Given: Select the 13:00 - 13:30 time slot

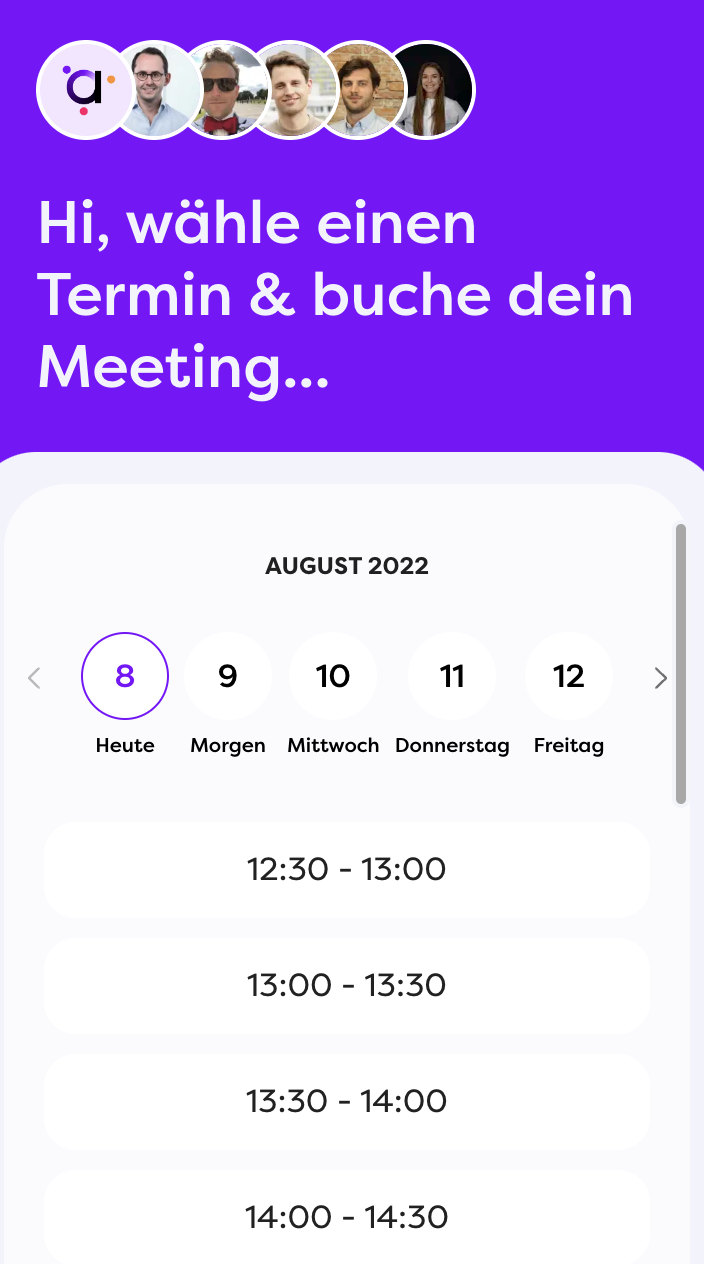Looking at the screenshot, I should [347, 986].
